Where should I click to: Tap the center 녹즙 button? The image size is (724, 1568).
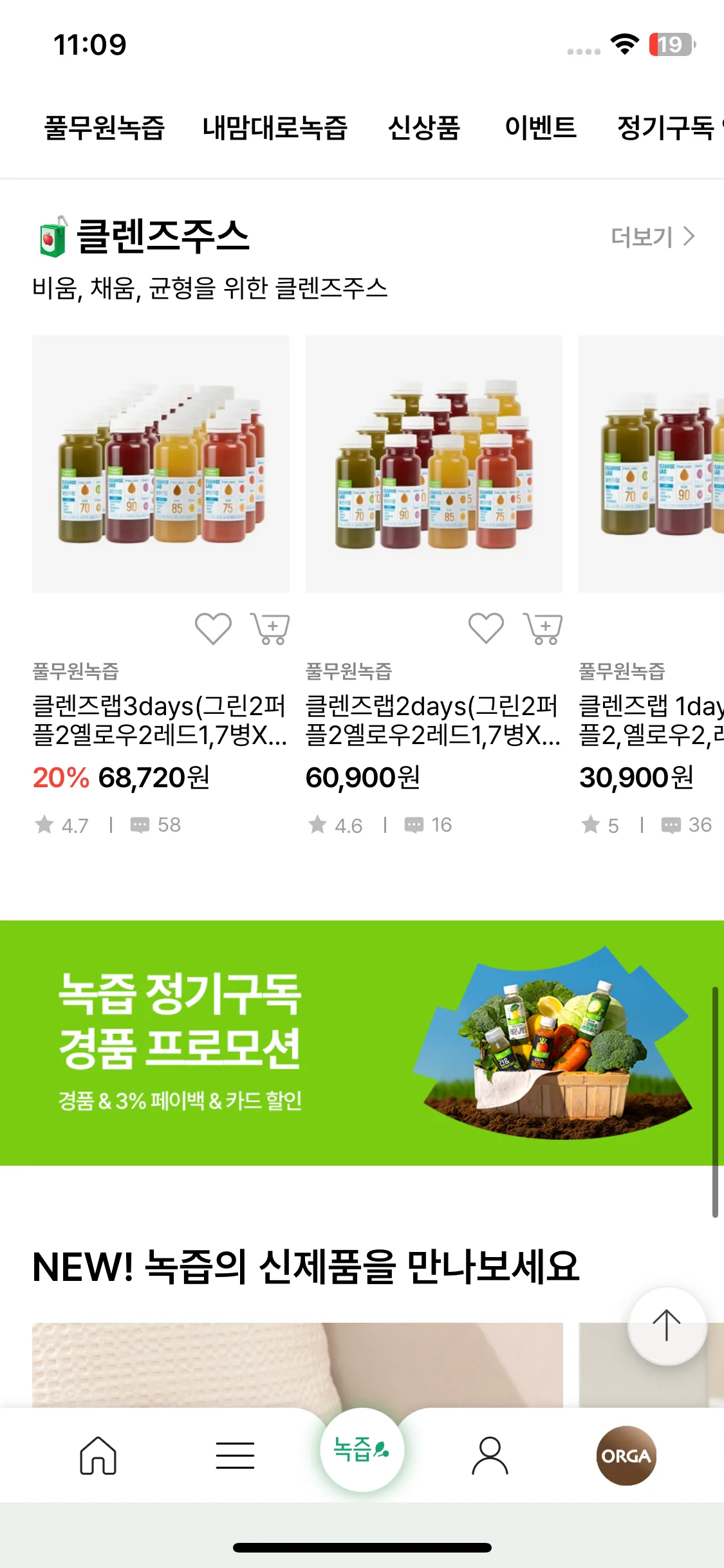(362, 1450)
